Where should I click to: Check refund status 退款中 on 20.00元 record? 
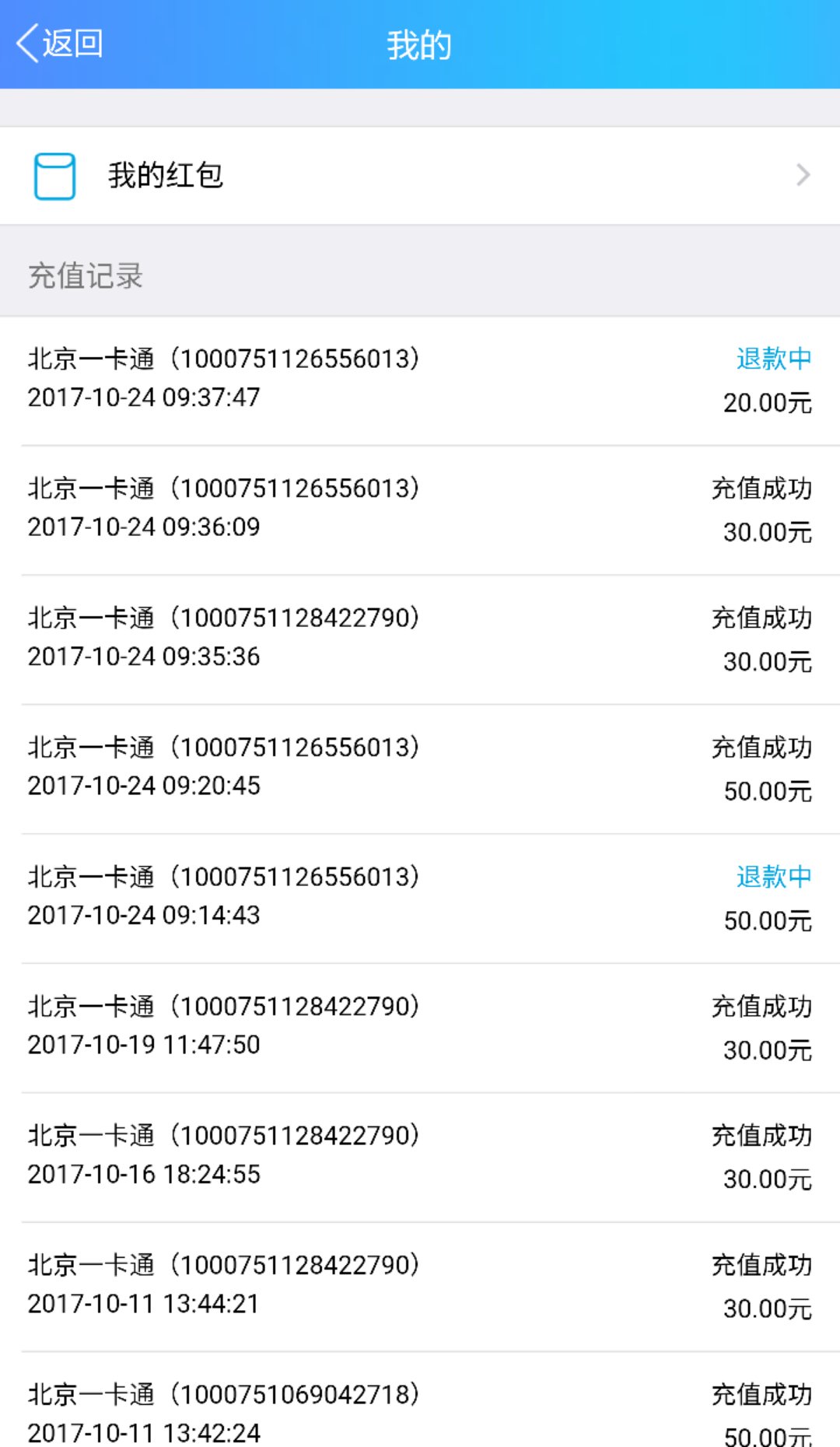click(773, 357)
